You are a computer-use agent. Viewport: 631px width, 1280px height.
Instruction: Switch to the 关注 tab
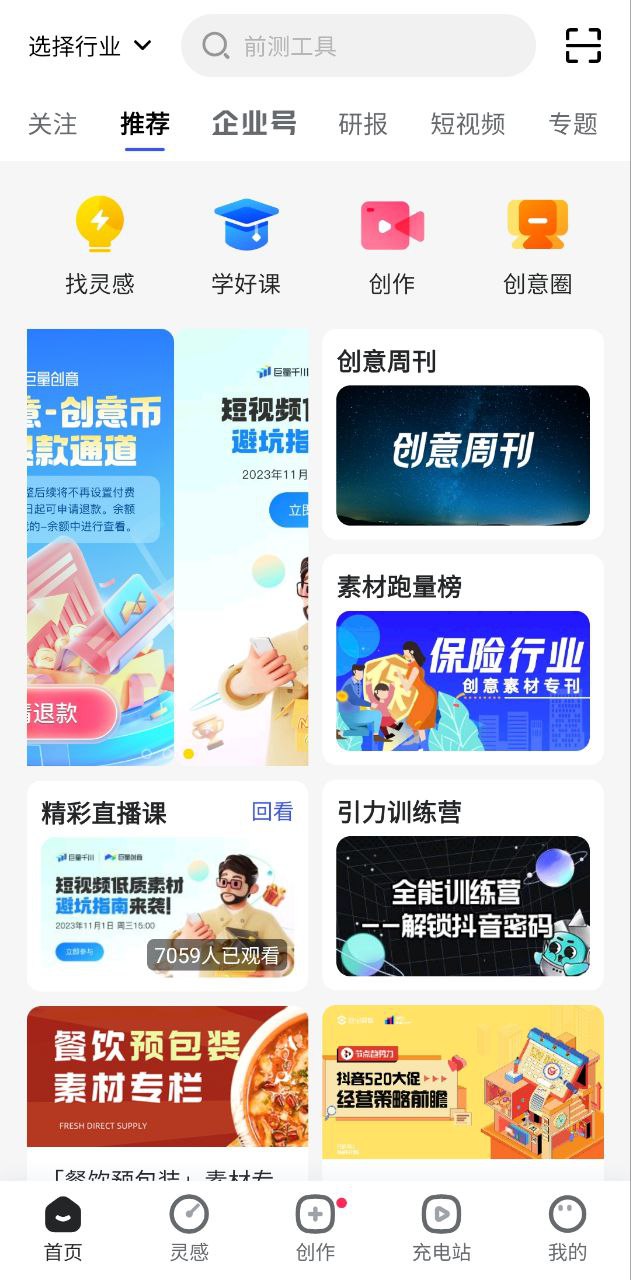click(52, 124)
